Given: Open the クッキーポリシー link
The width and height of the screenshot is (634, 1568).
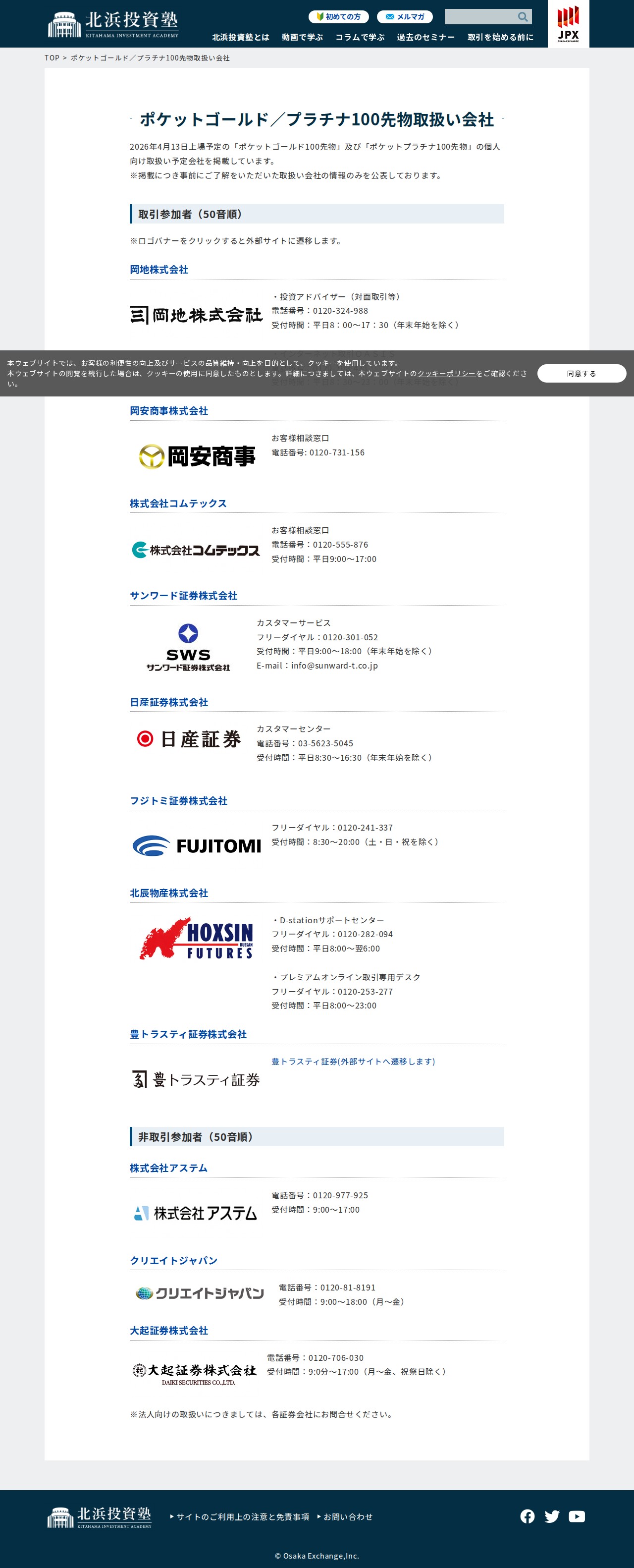Looking at the screenshot, I should (x=446, y=373).
